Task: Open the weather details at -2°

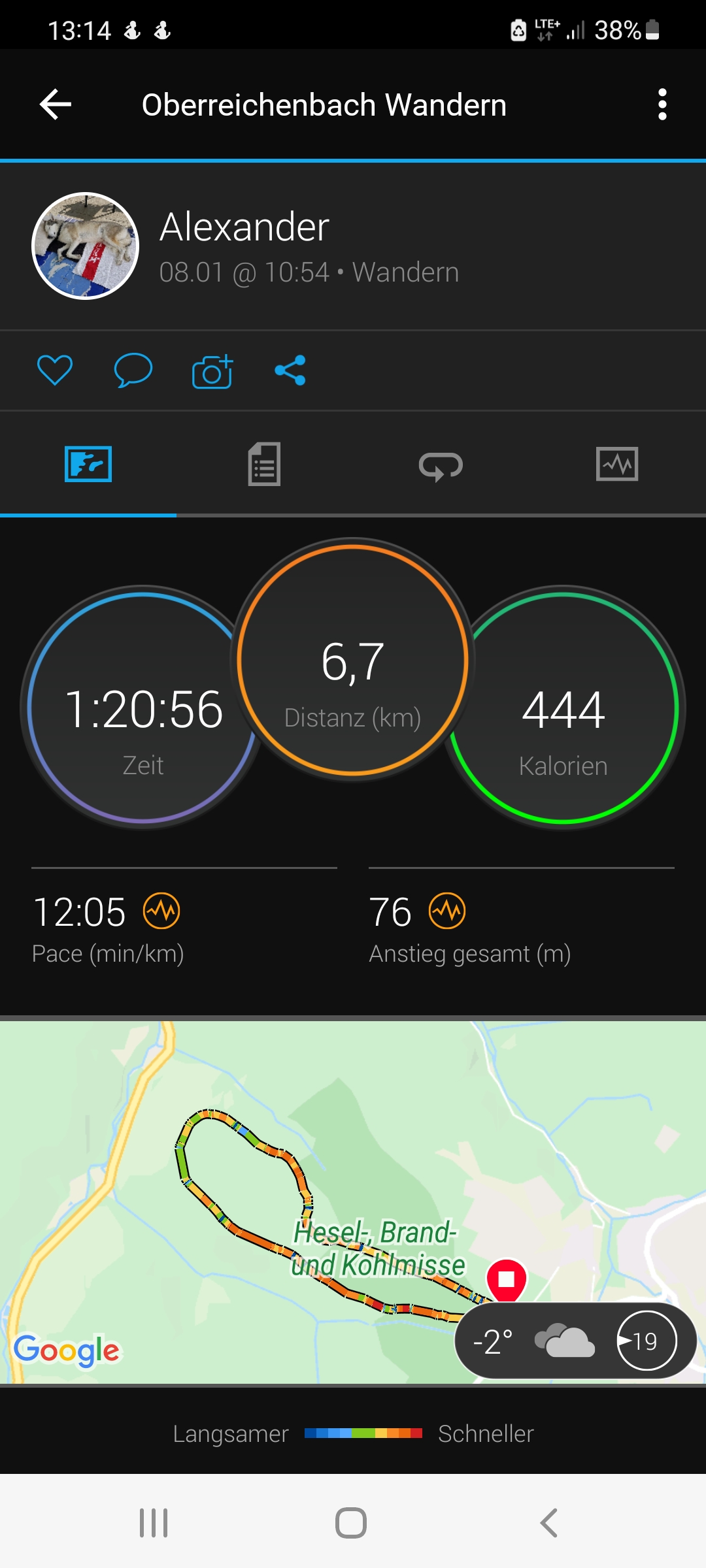Action: point(575,1341)
